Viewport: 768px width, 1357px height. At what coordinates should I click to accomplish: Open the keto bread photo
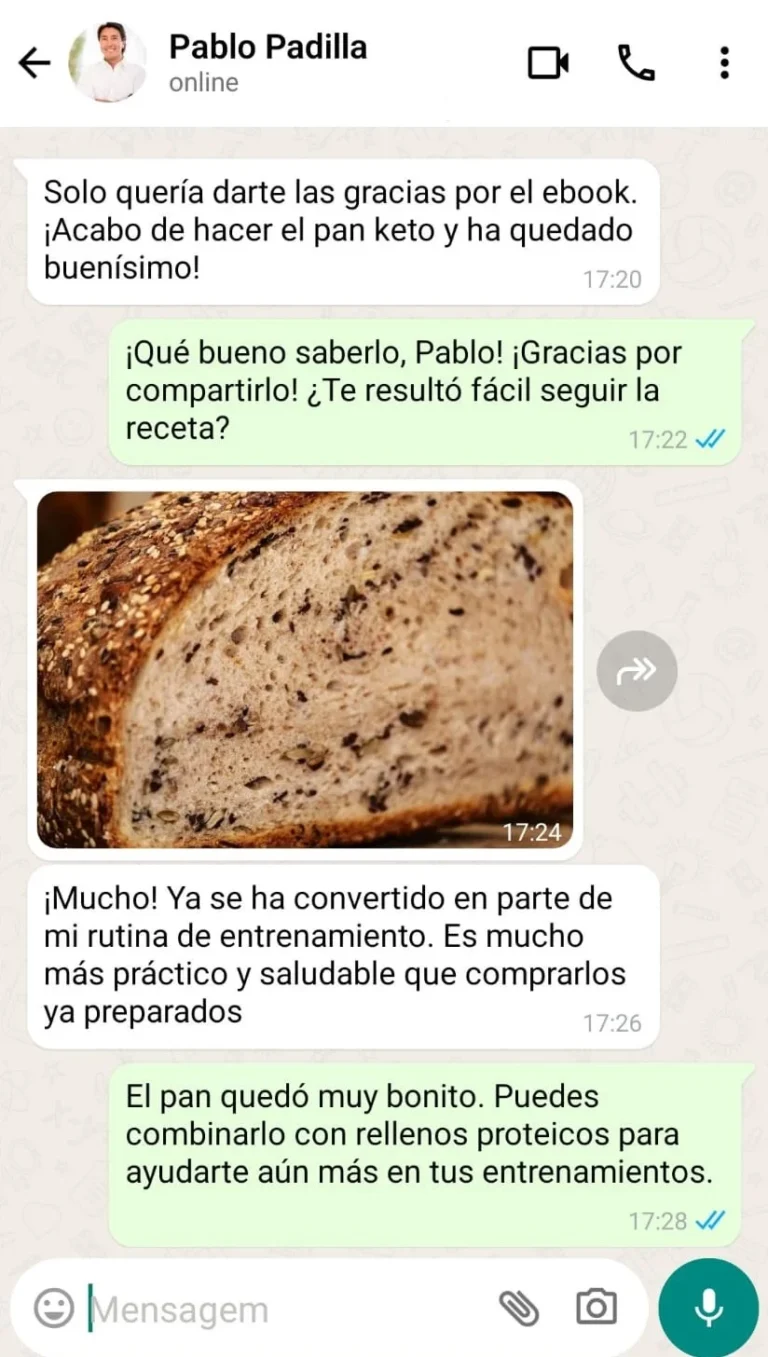305,669
